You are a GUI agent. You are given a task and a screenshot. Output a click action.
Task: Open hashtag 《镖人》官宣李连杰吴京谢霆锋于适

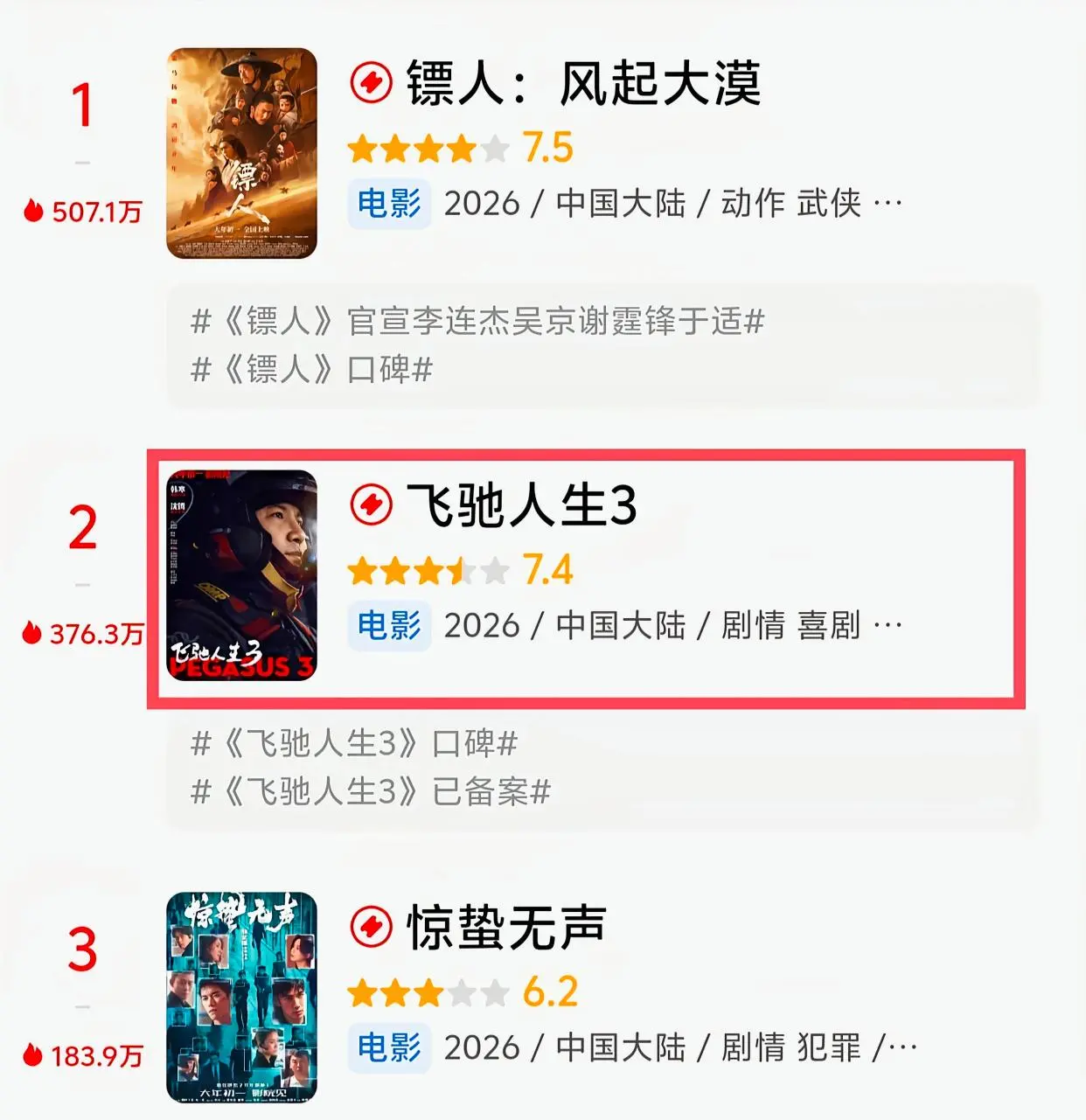[477, 322]
